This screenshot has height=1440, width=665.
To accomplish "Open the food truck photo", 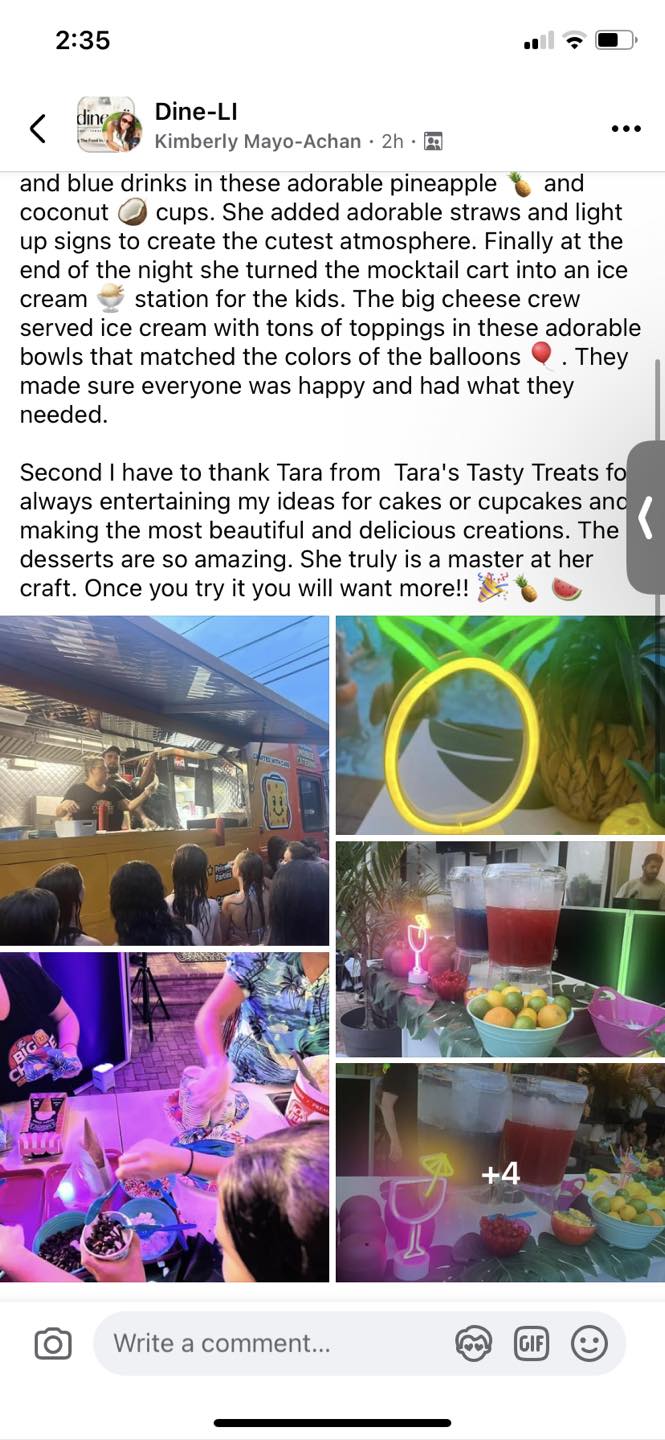I will pyautogui.click(x=164, y=780).
